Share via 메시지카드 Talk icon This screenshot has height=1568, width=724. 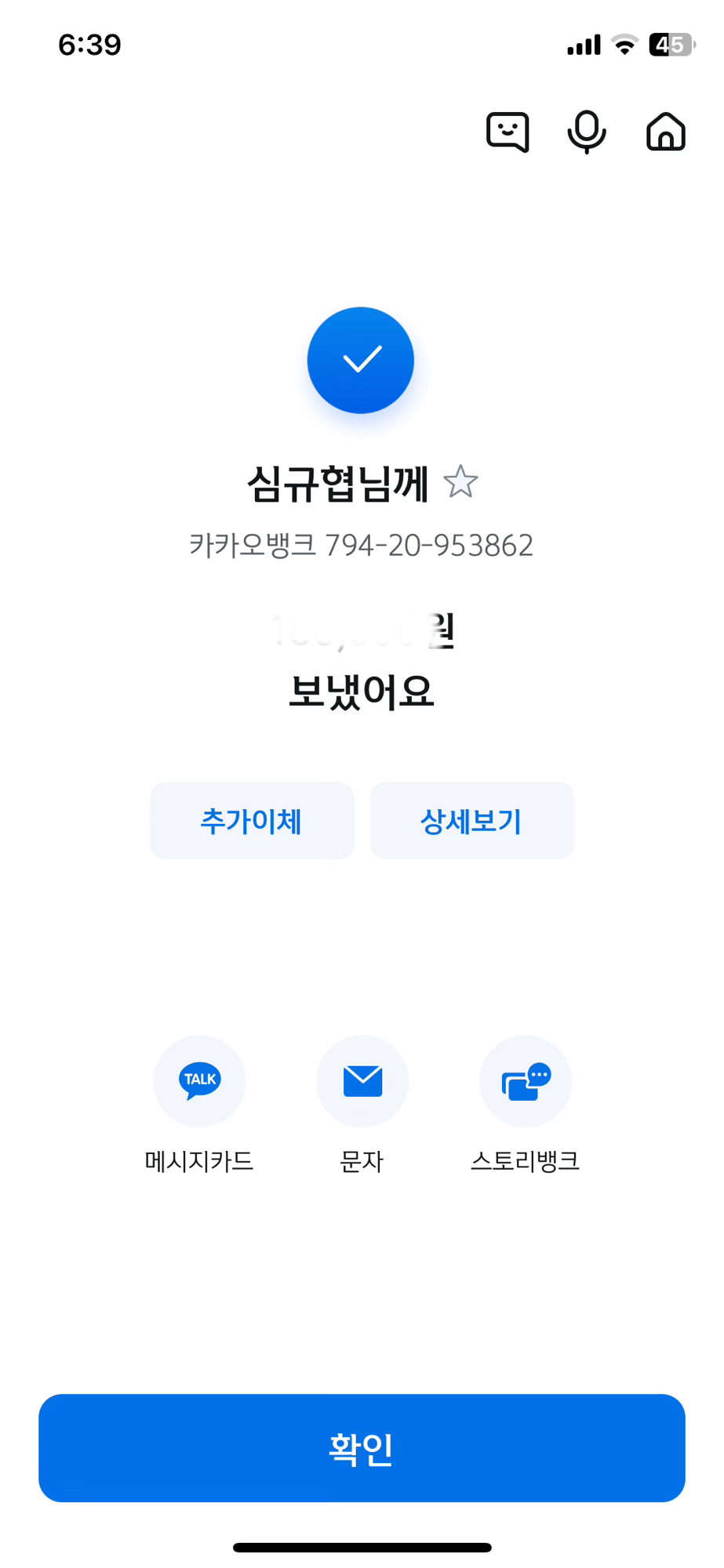tap(199, 1081)
